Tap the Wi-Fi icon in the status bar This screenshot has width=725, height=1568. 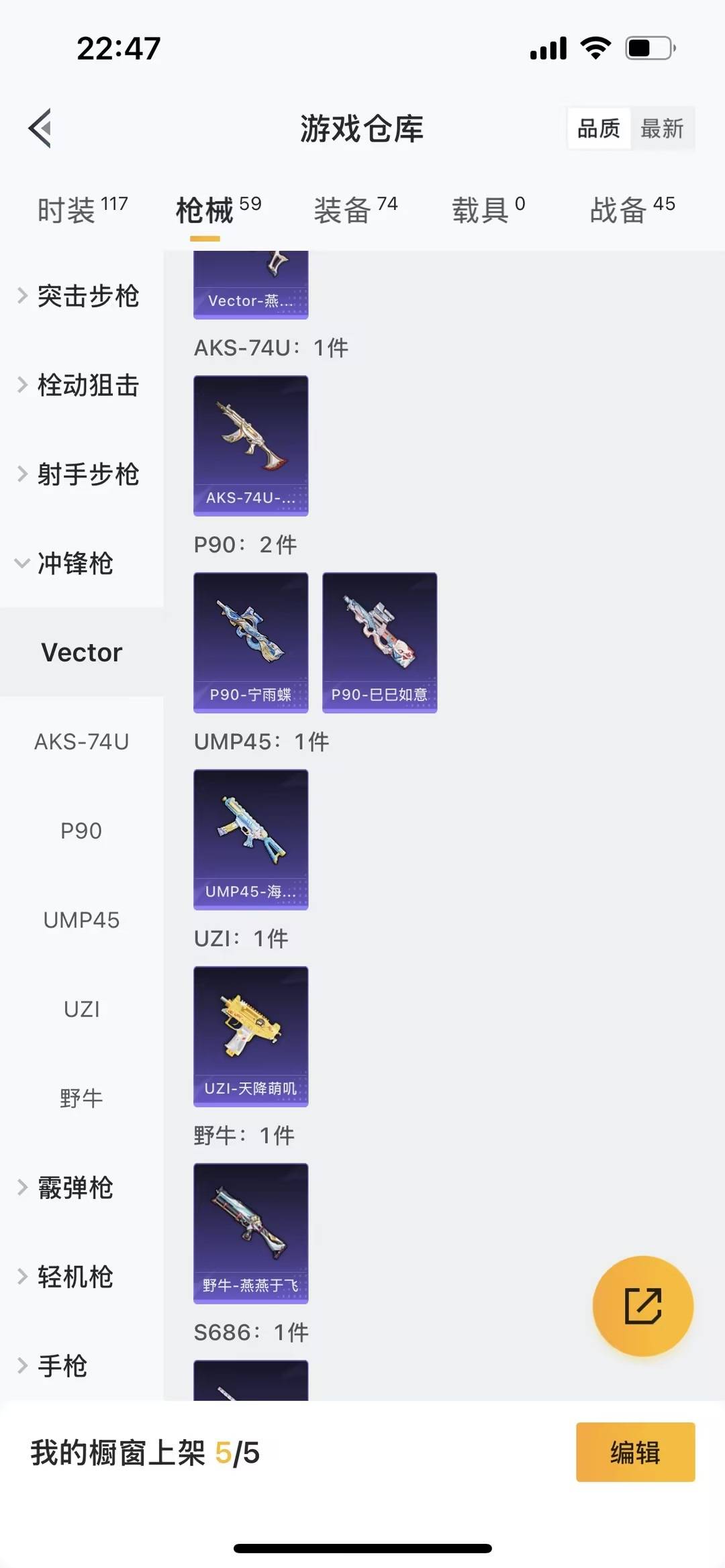tap(595, 47)
